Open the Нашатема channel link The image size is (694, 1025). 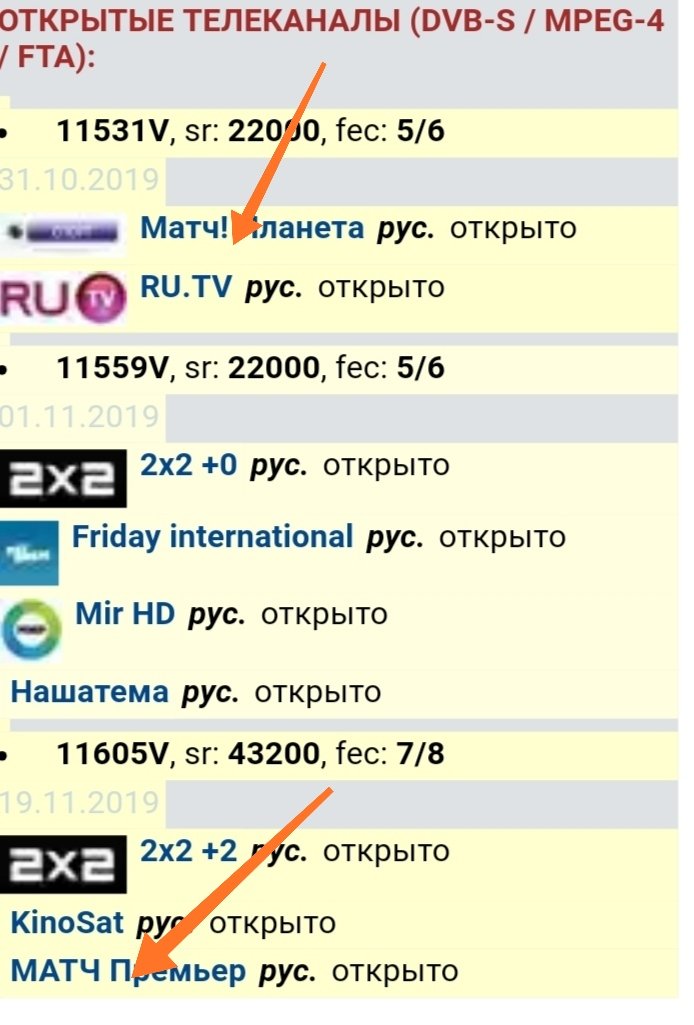pyautogui.click(x=89, y=692)
